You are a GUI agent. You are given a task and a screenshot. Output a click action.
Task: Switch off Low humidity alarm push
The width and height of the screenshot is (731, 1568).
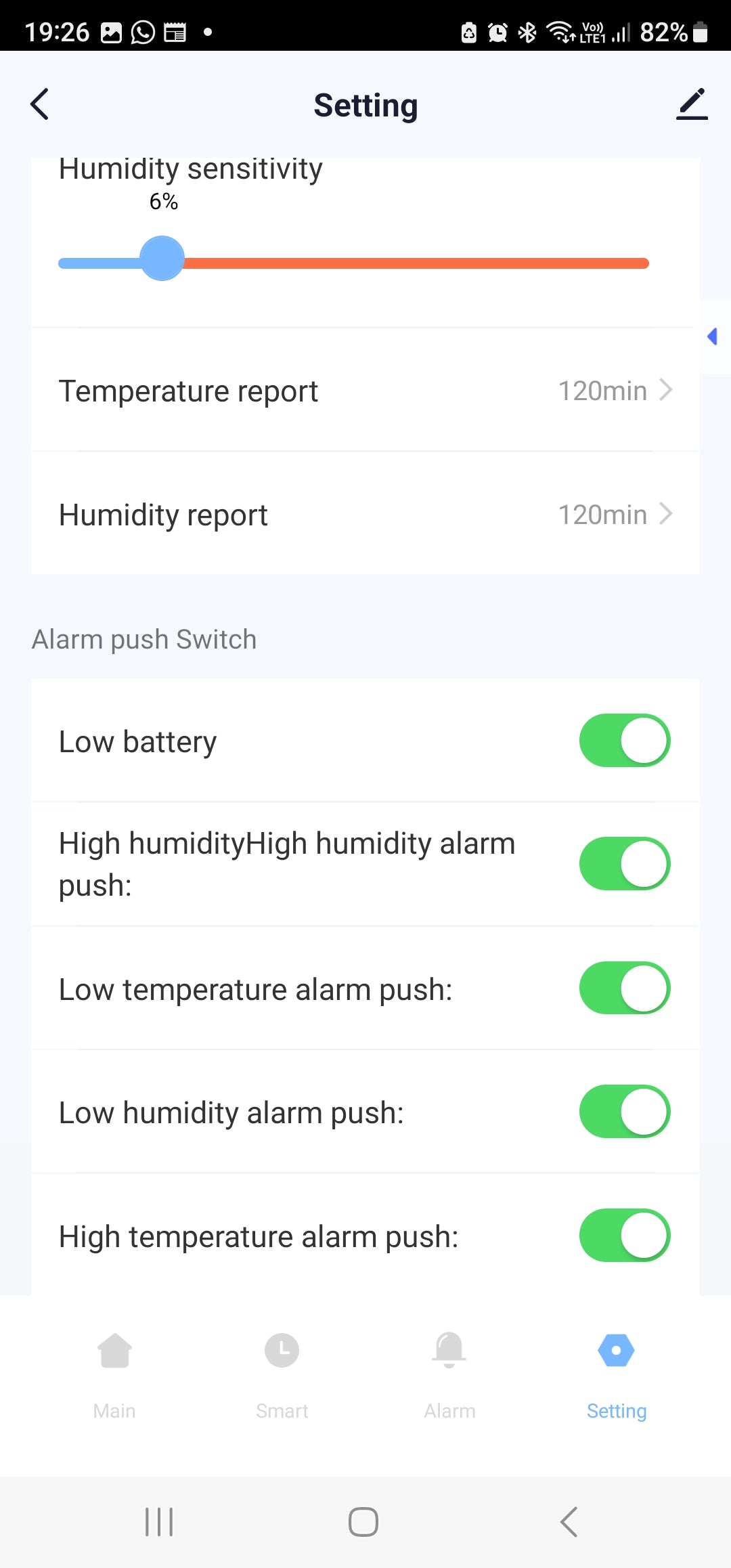click(x=624, y=1112)
